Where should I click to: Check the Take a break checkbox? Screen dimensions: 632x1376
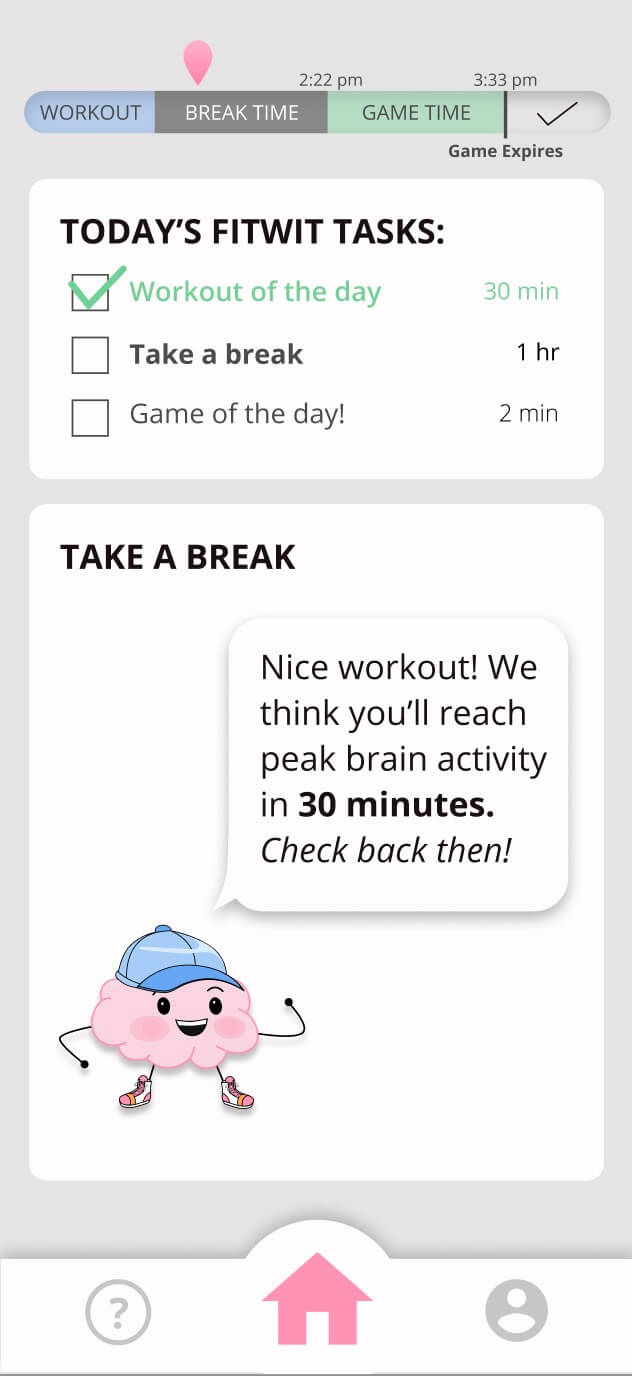click(x=90, y=355)
